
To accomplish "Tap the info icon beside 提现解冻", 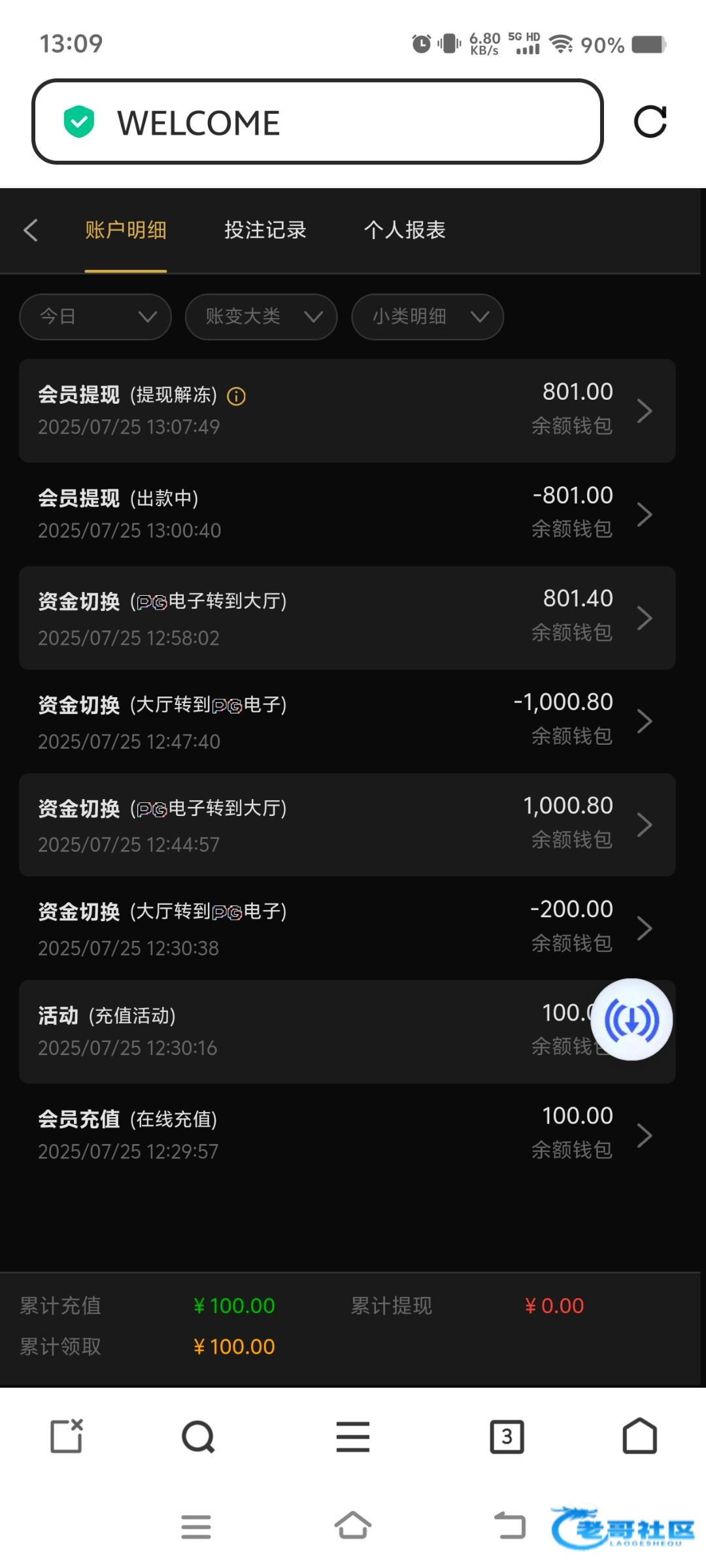I will click(x=236, y=396).
